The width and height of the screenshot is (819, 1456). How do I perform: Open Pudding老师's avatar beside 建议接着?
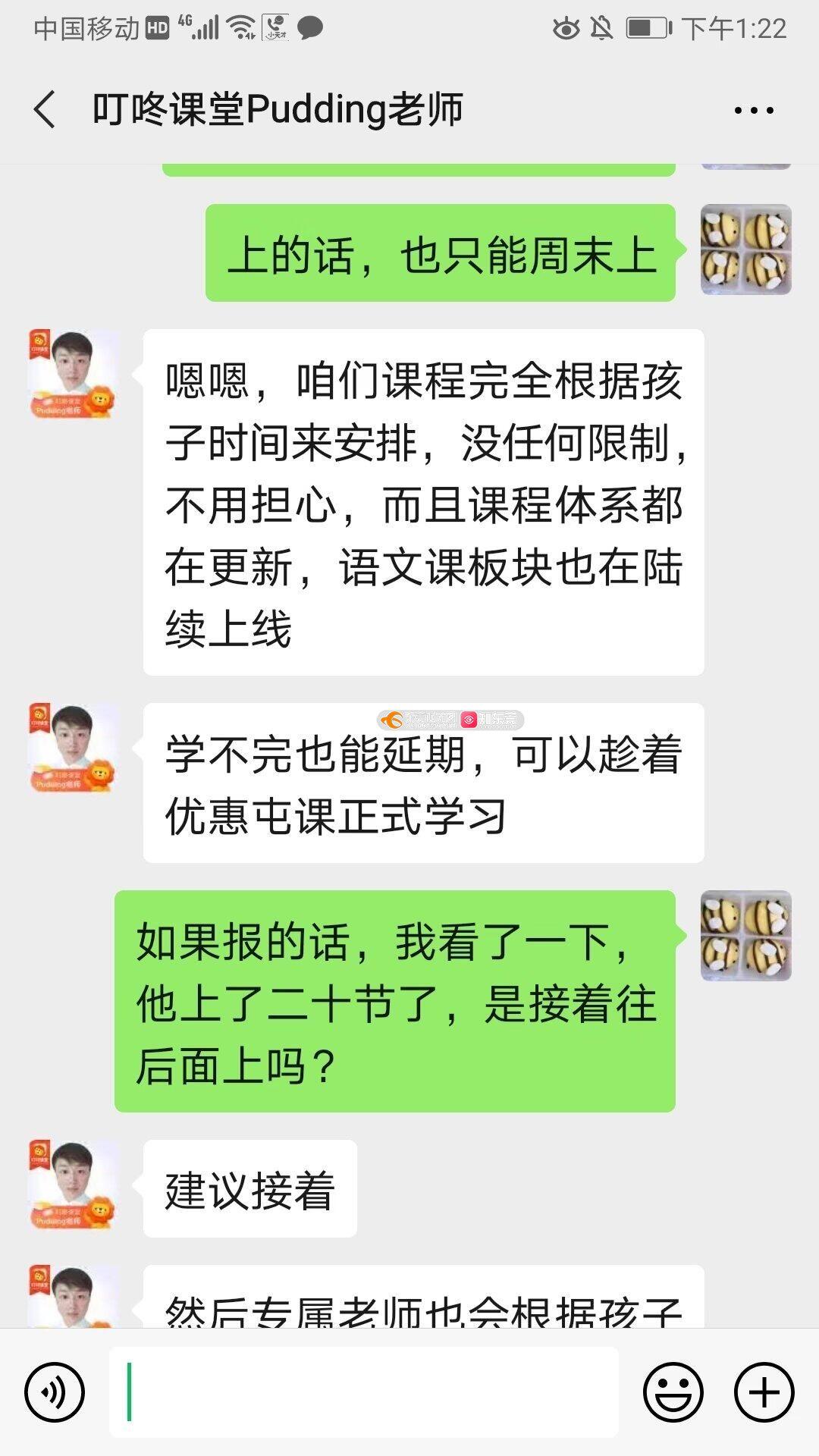click(x=73, y=1185)
